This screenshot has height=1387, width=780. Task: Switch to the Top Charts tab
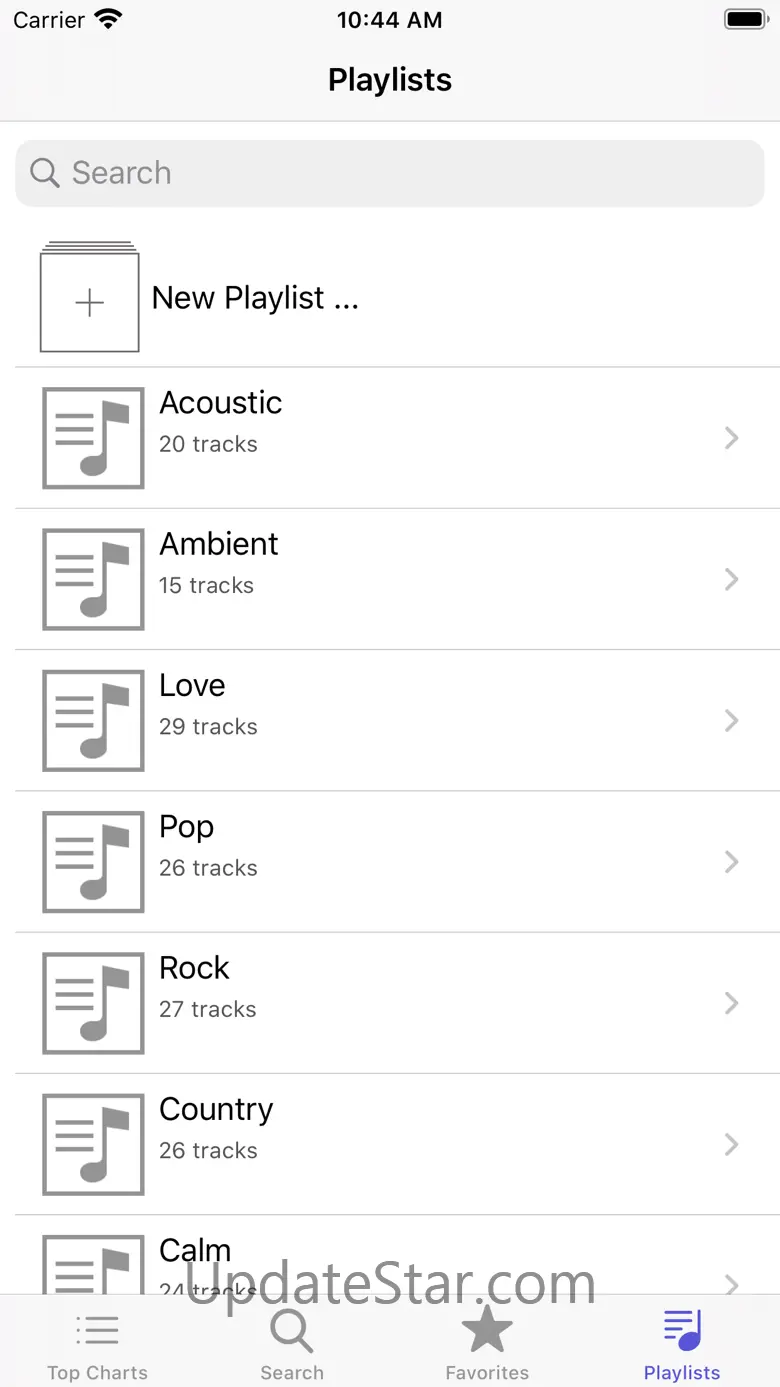tap(97, 1345)
